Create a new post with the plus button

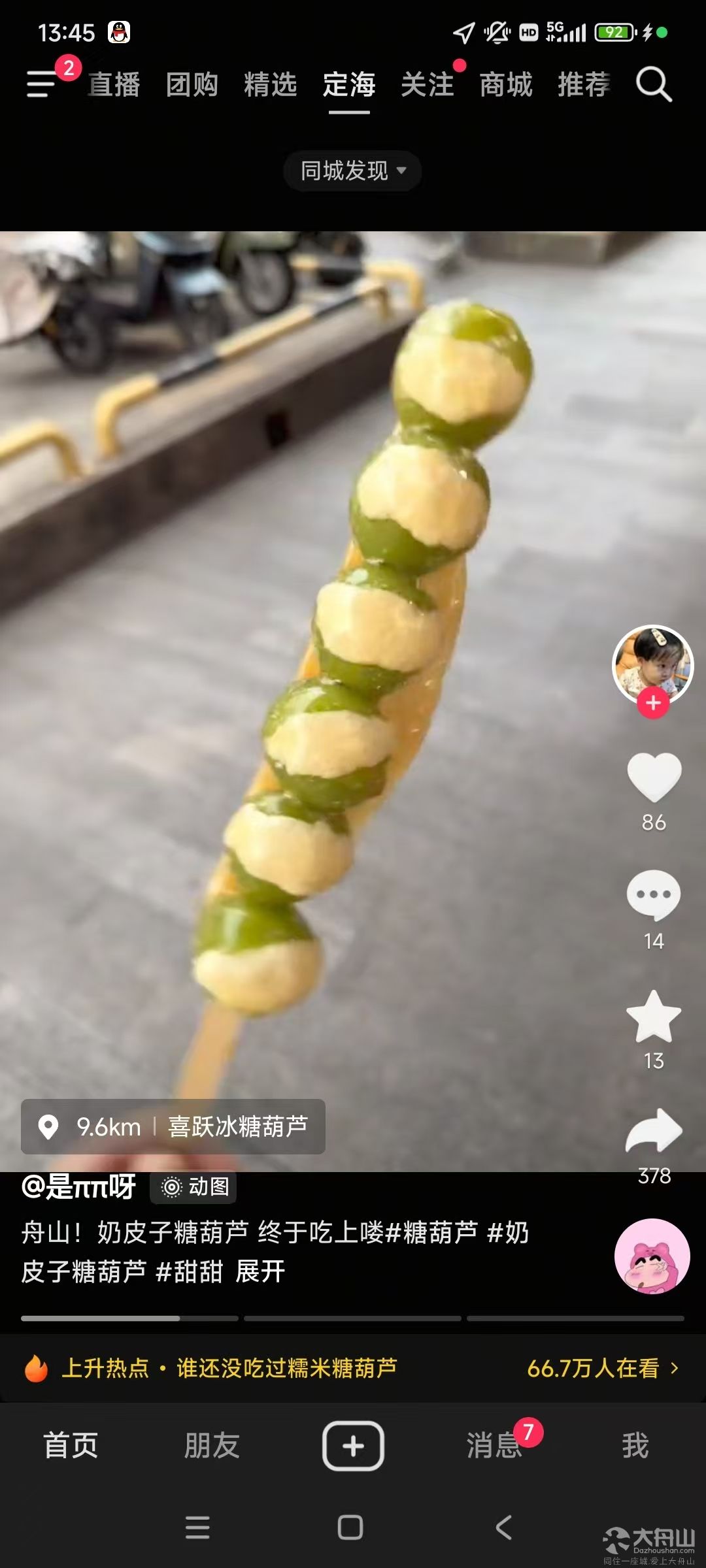(353, 1446)
